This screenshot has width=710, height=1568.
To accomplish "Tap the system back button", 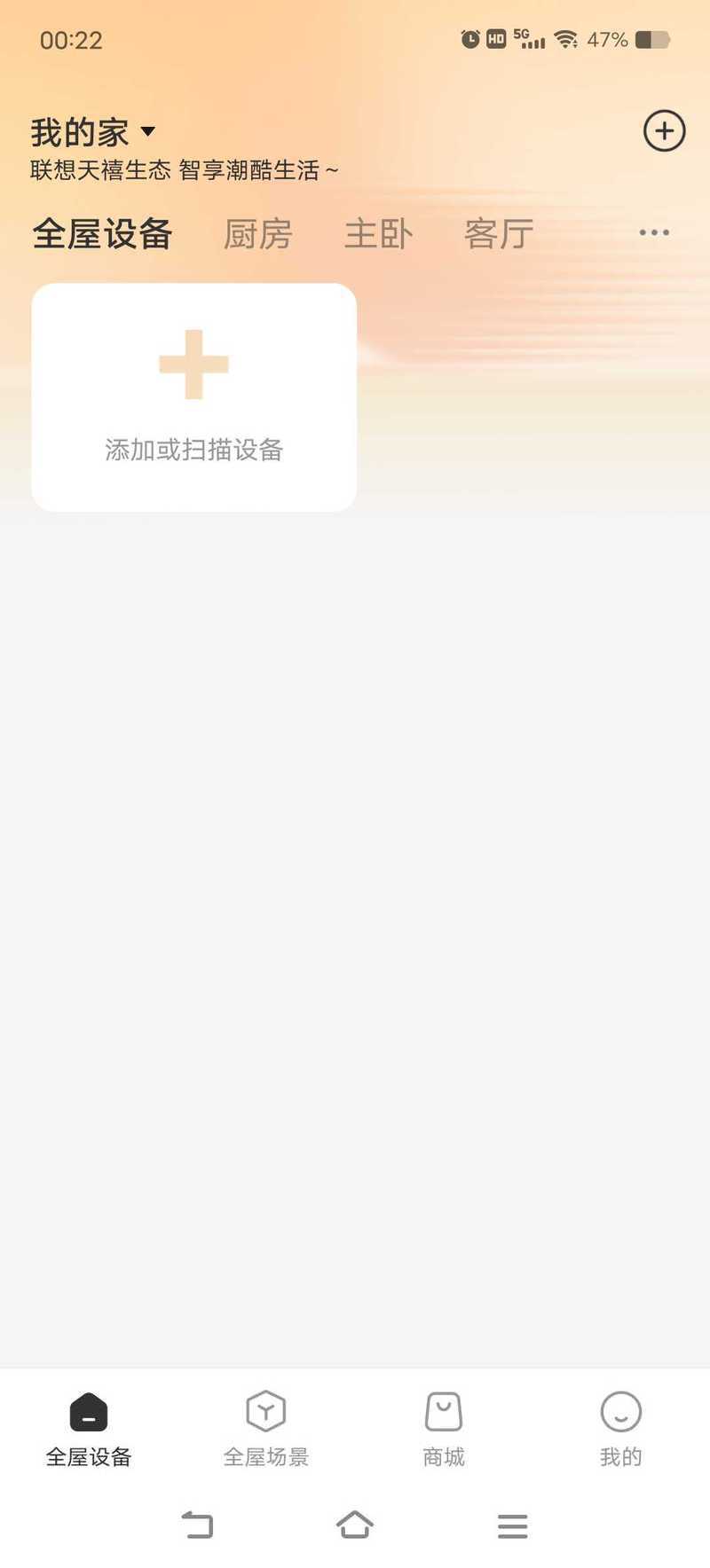I will [197, 1525].
